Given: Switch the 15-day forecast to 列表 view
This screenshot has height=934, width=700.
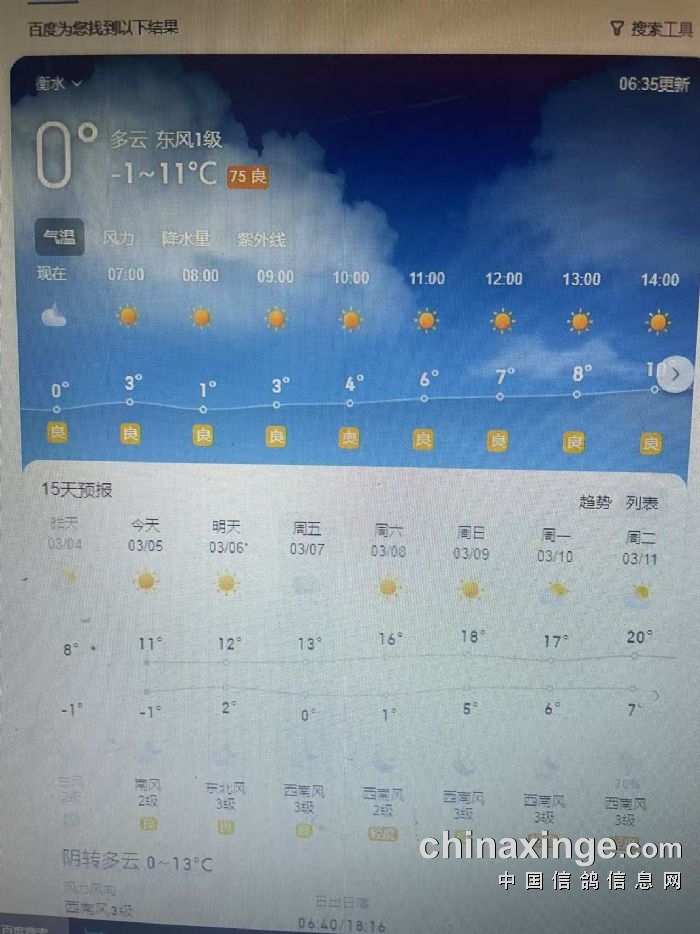Looking at the screenshot, I should tap(643, 502).
